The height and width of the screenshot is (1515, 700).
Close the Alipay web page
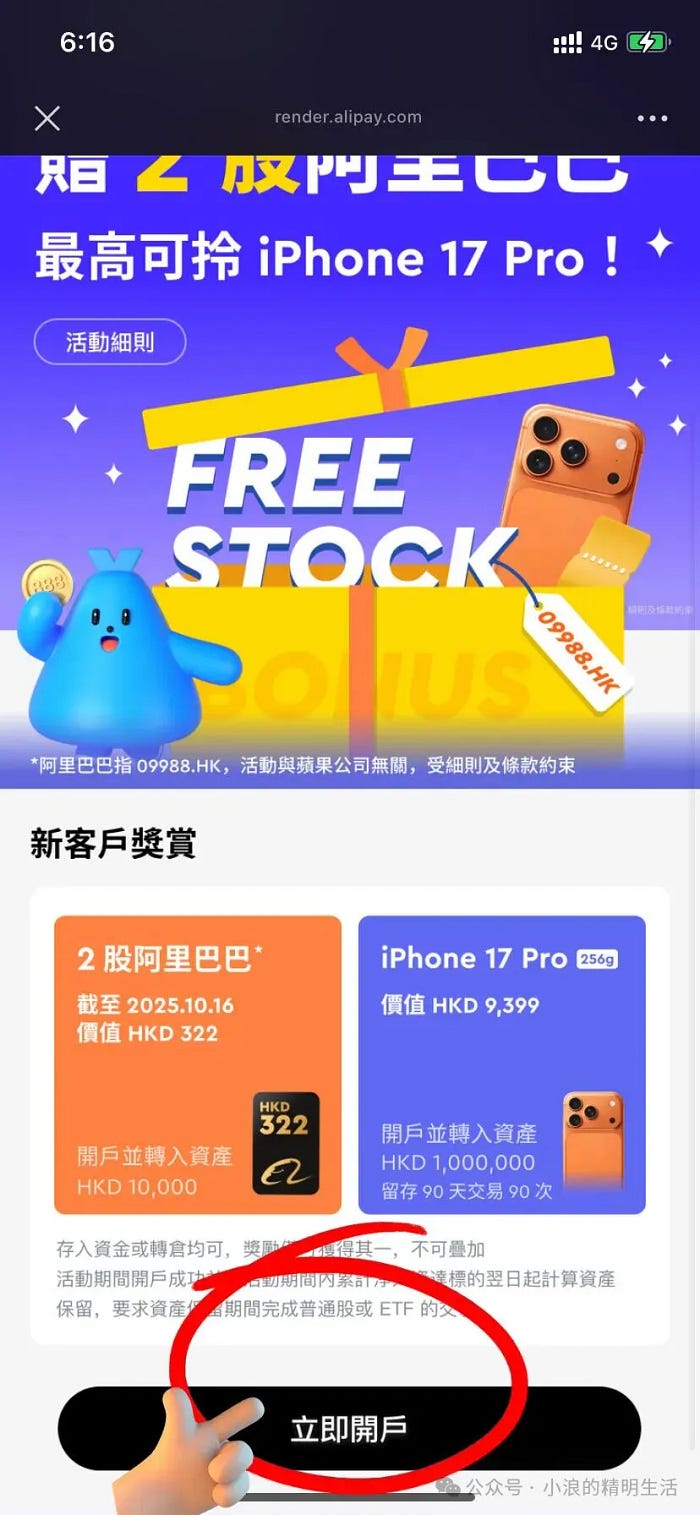pyautogui.click(x=47, y=118)
